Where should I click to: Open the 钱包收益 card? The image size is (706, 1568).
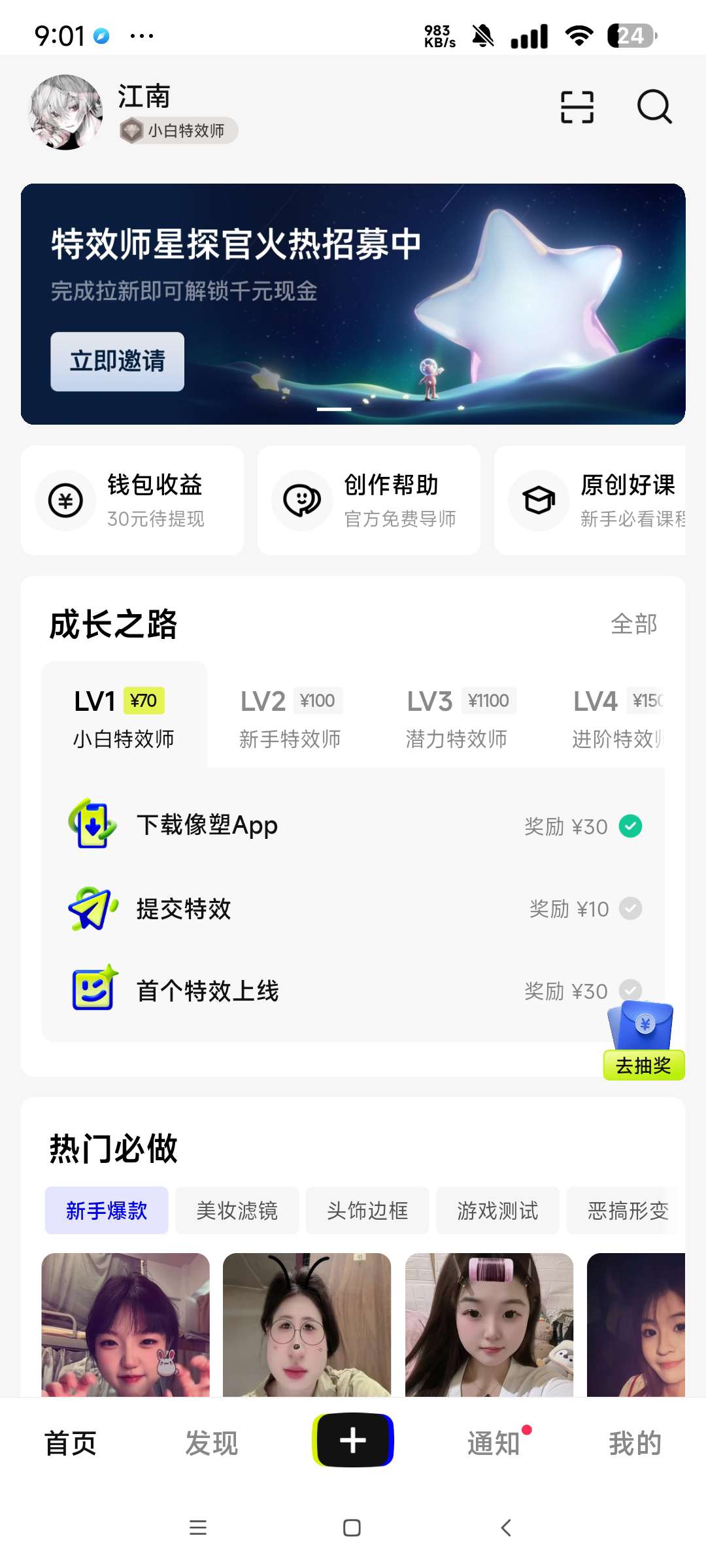point(133,500)
